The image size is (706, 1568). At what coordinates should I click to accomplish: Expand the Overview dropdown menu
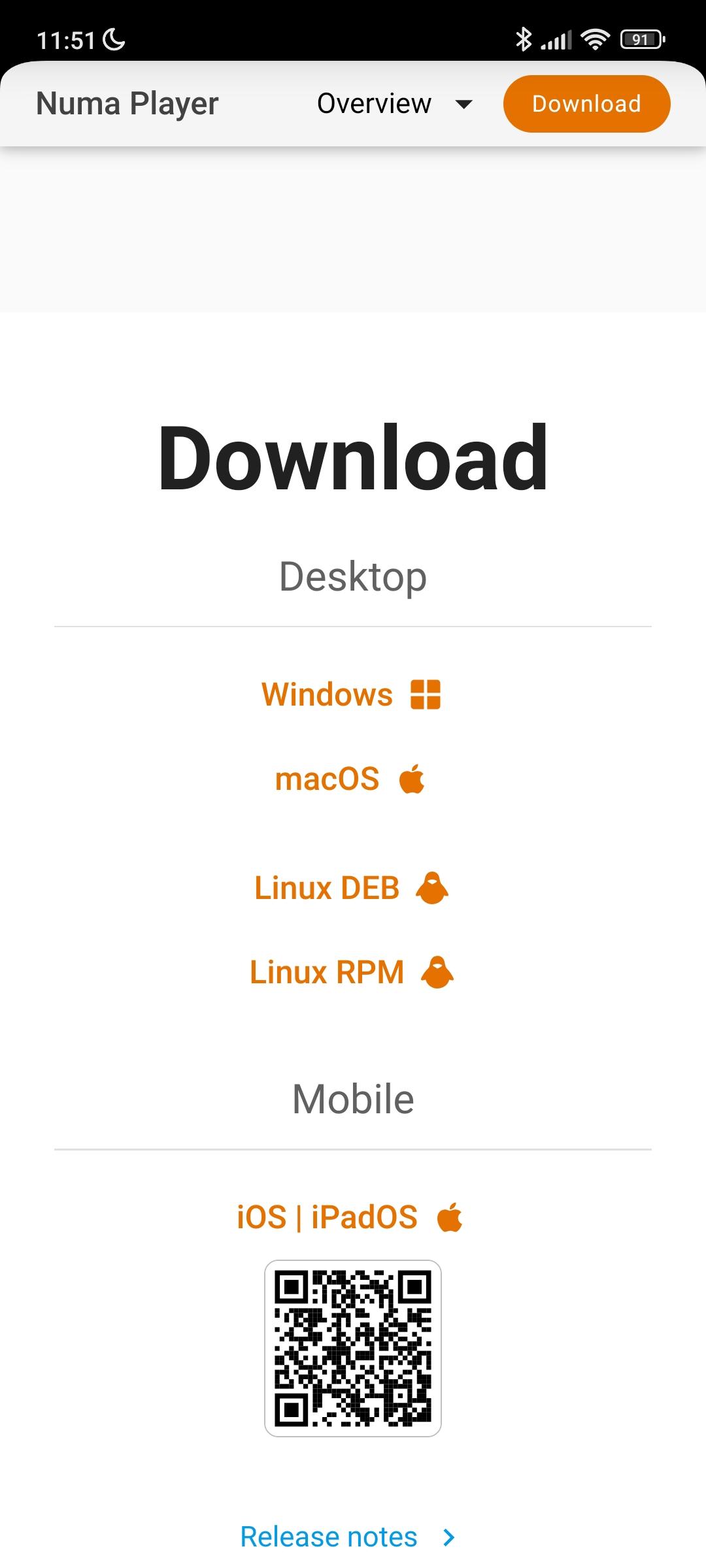[394, 104]
